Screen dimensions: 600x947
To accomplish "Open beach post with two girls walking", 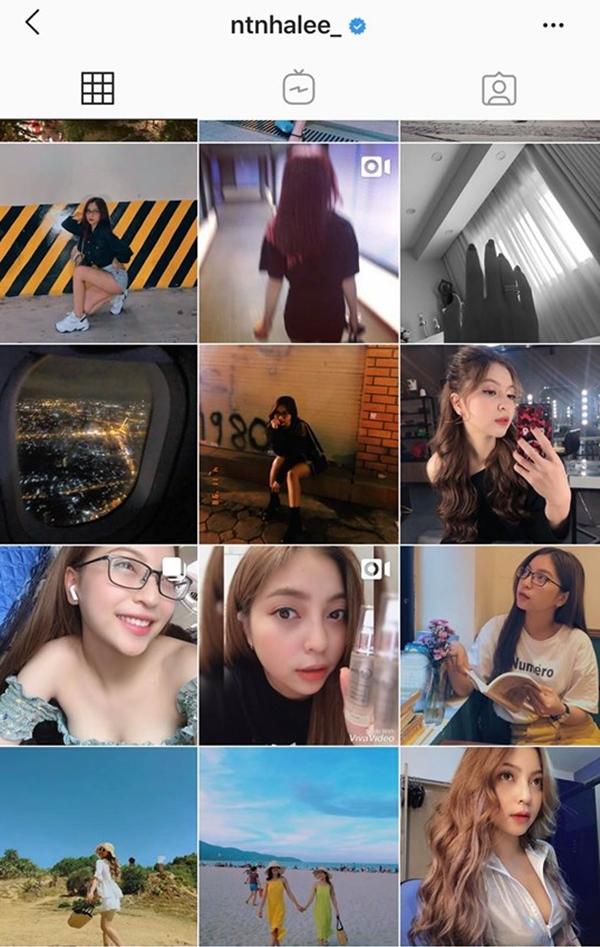I will 299,846.
